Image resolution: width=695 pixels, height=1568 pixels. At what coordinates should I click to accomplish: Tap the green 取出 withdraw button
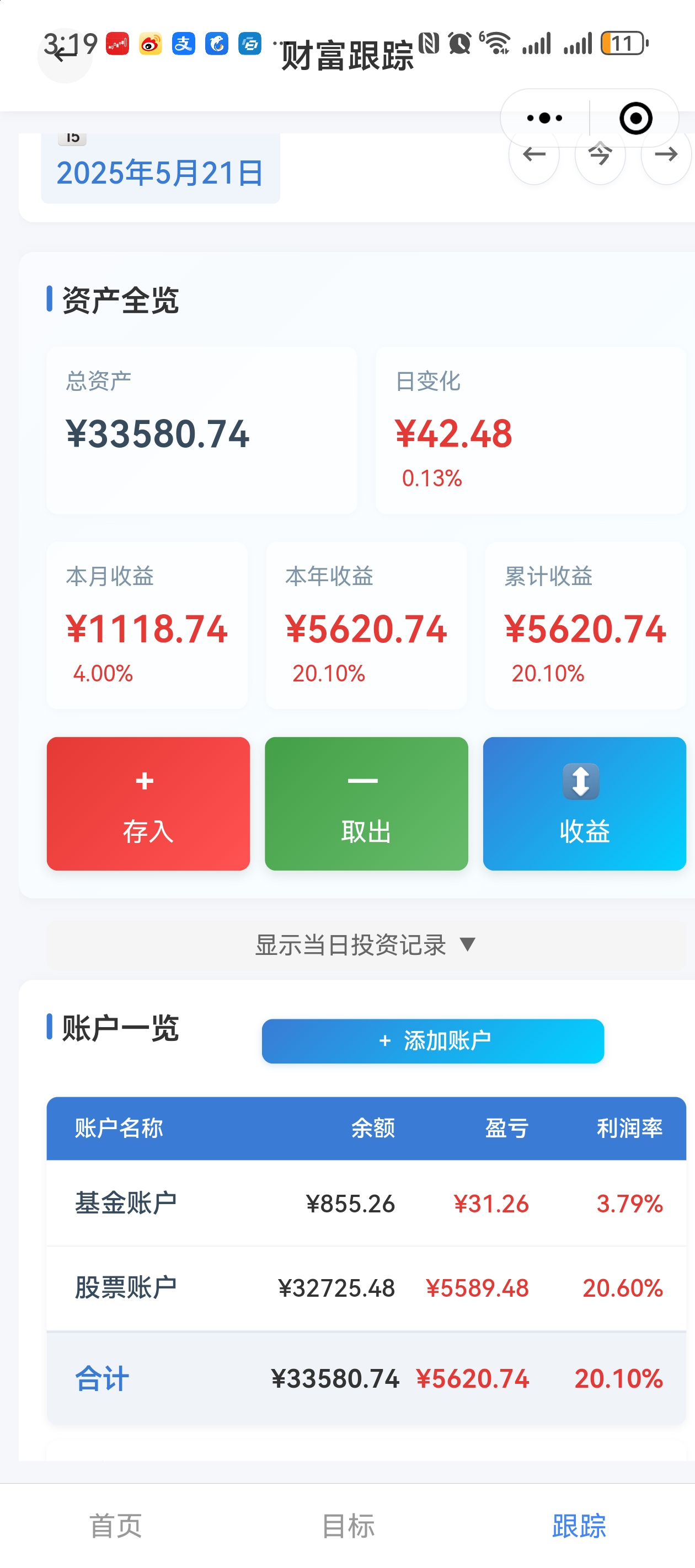click(x=366, y=803)
